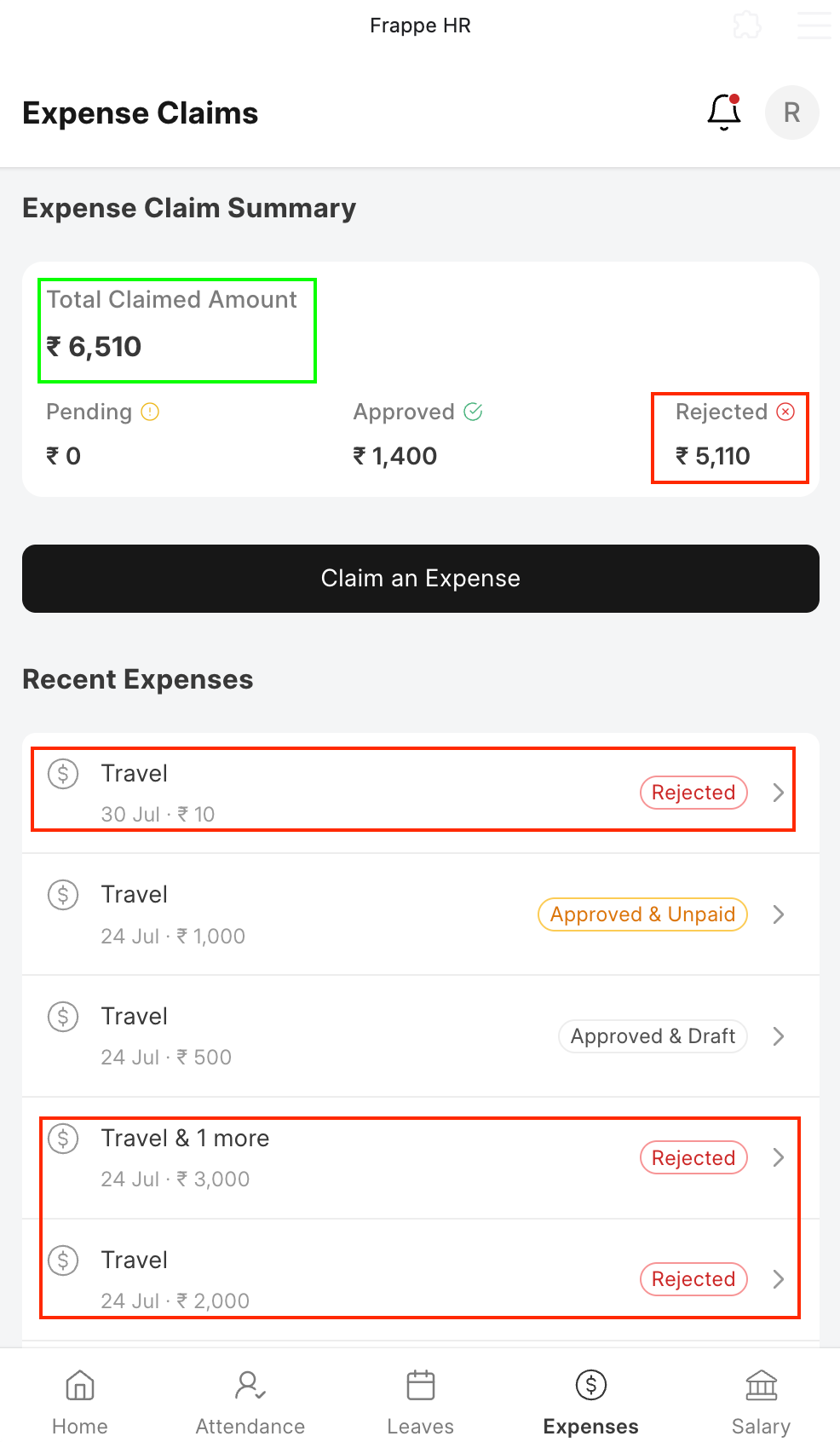Open the ₹2,000 rejected Travel claim
The image size is (840, 1442).
[421, 1280]
